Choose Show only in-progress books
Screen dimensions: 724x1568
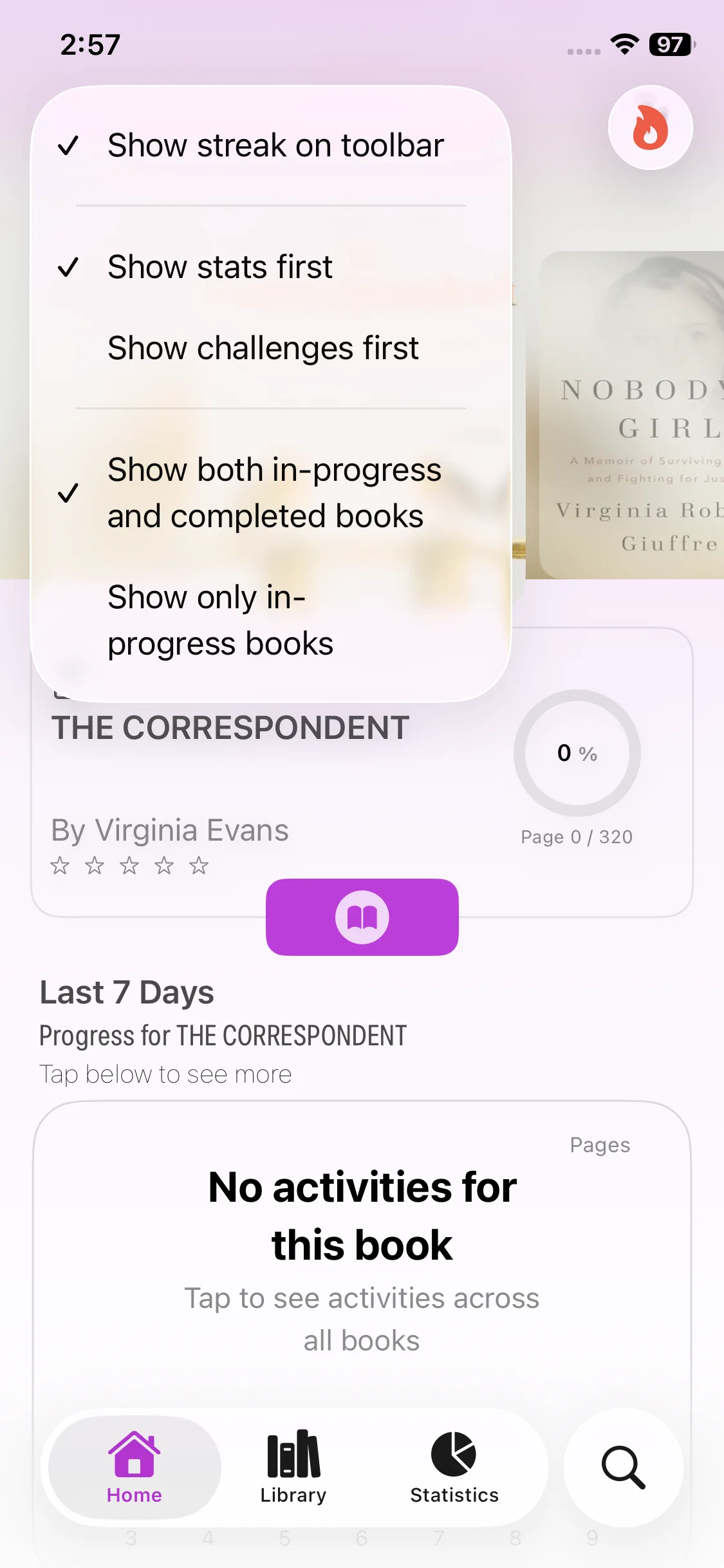[x=270, y=621]
